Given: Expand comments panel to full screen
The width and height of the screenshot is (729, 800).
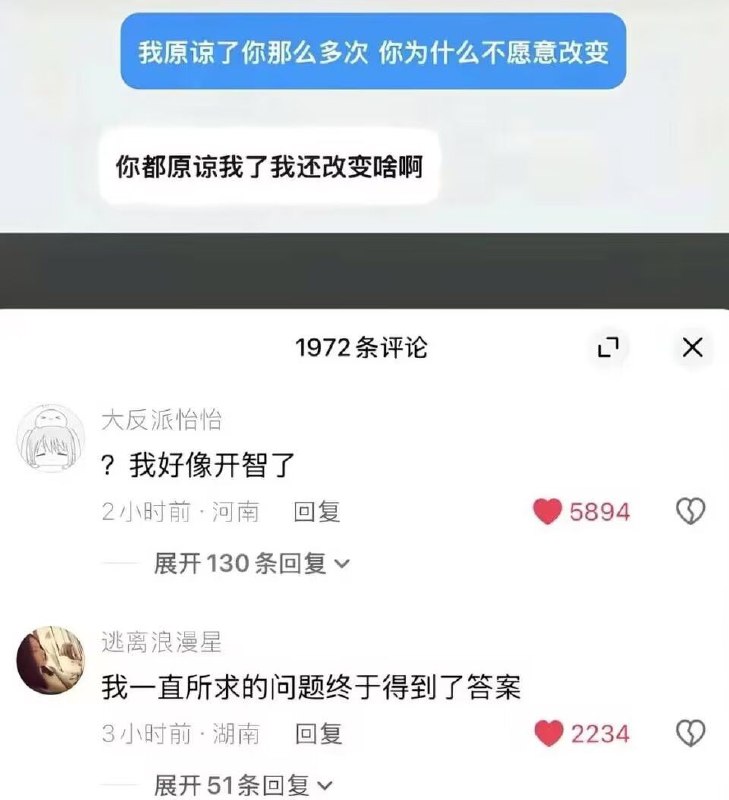Looking at the screenshot, I should tap(607, 347).
